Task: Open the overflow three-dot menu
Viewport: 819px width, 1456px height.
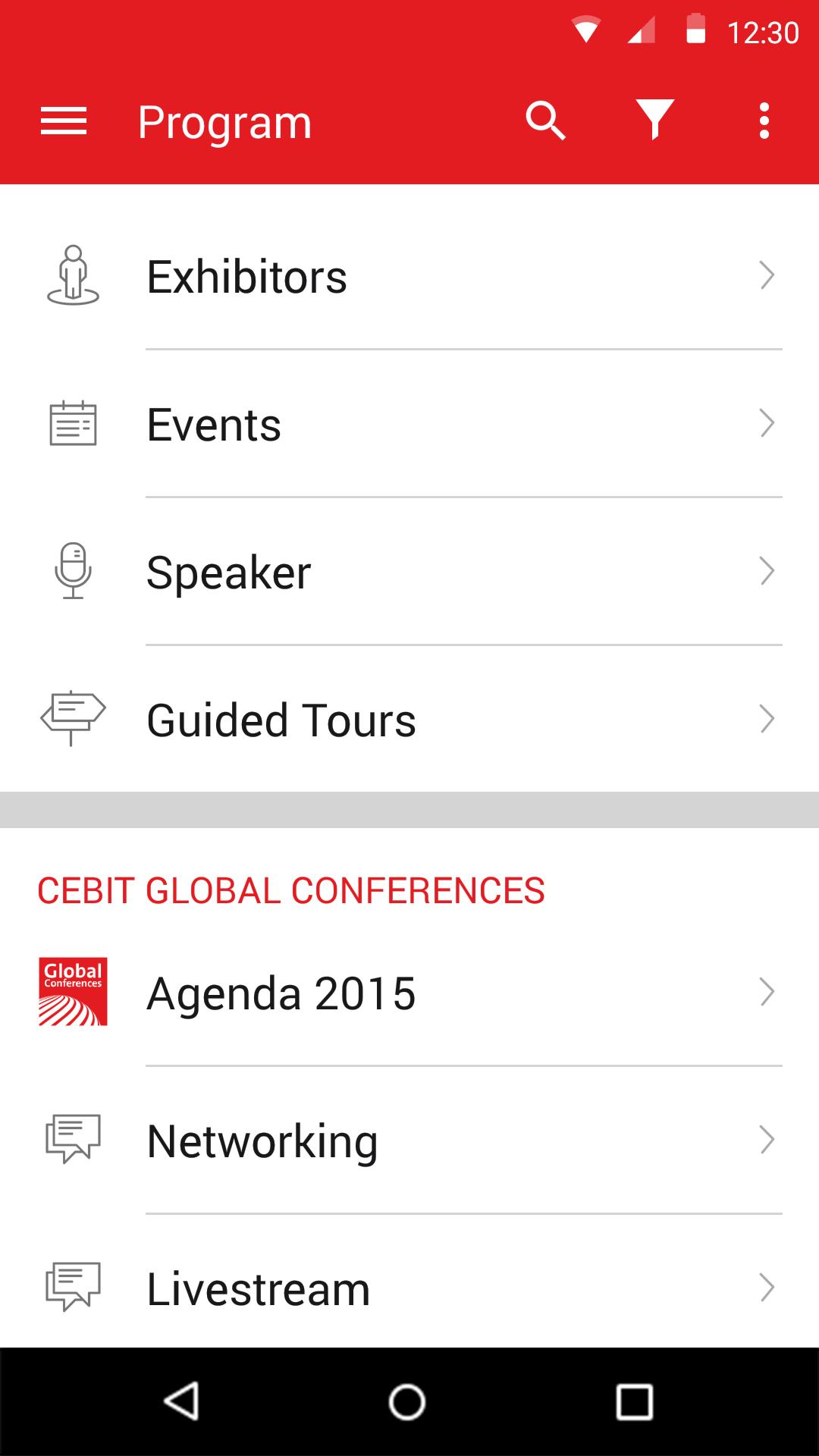Action: point(764,121)
